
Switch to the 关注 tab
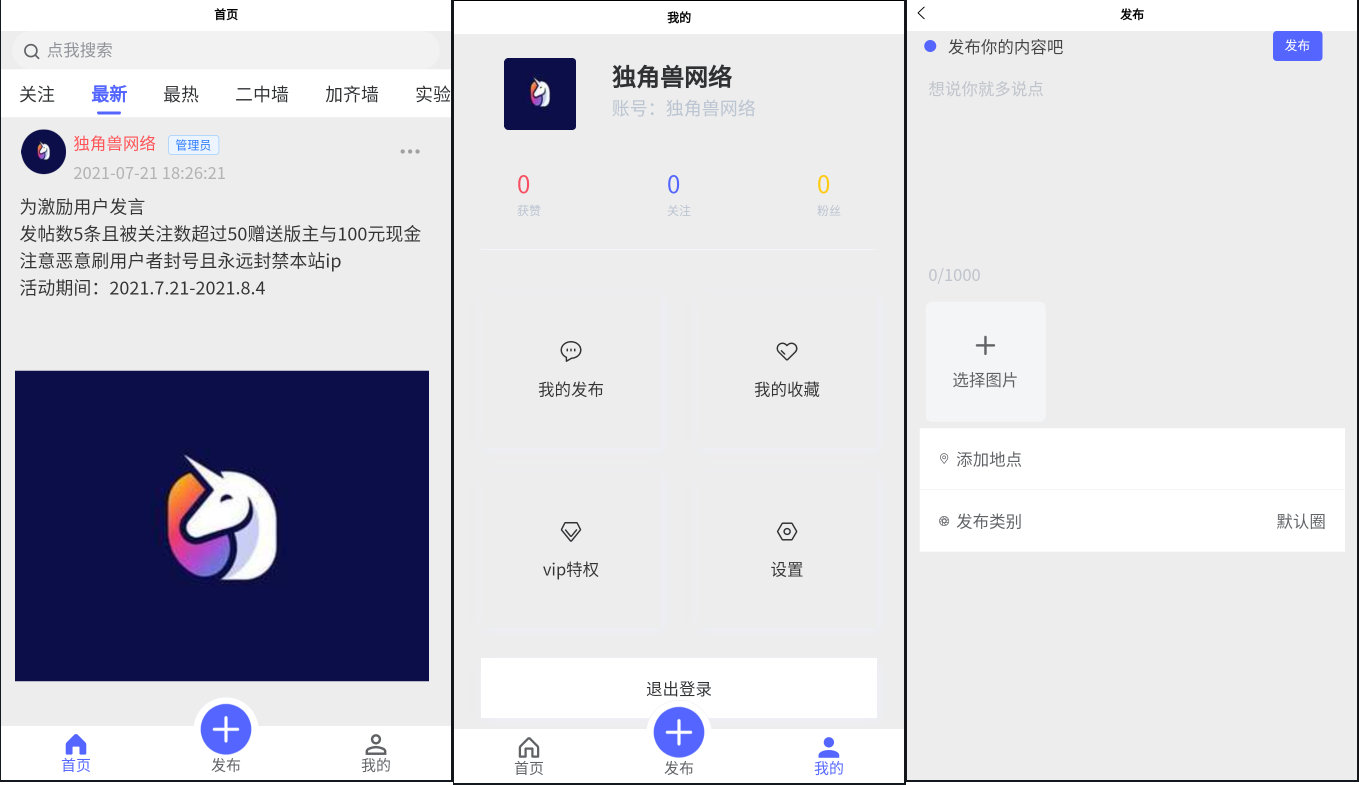[37, 94]
